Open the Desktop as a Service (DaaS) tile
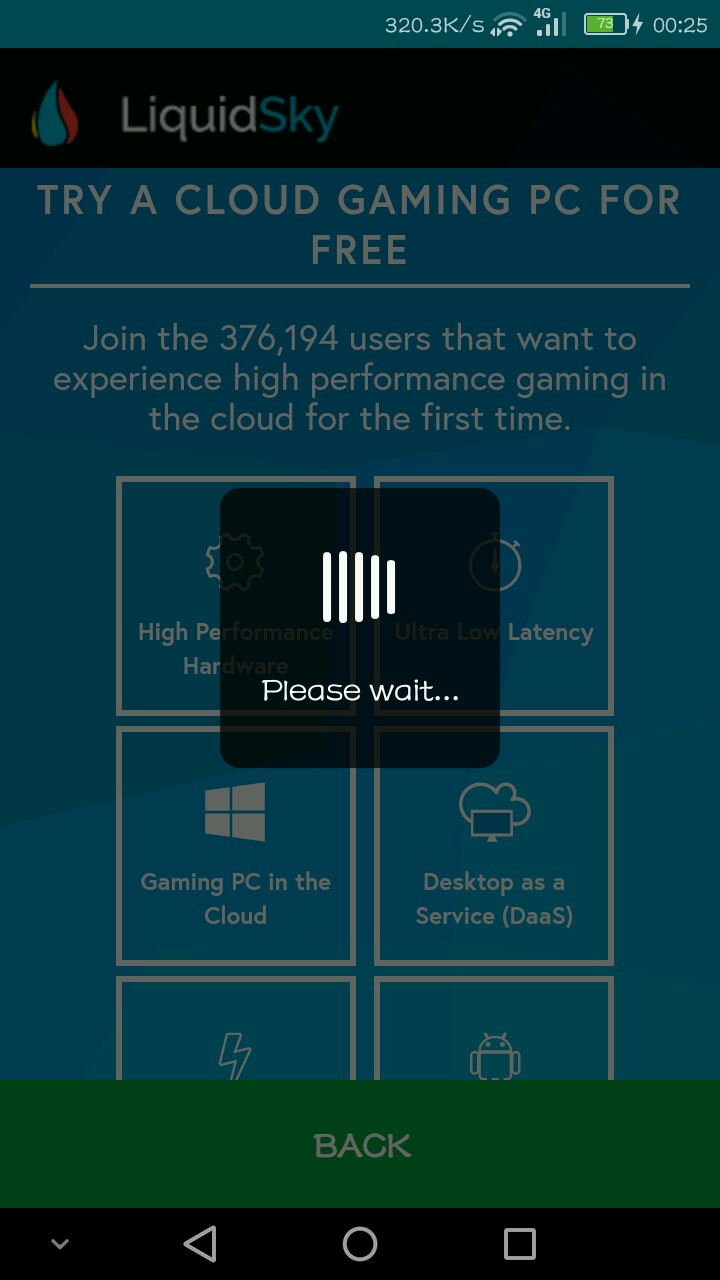Screen dimensions: 720x1280 tap(494, 846)
